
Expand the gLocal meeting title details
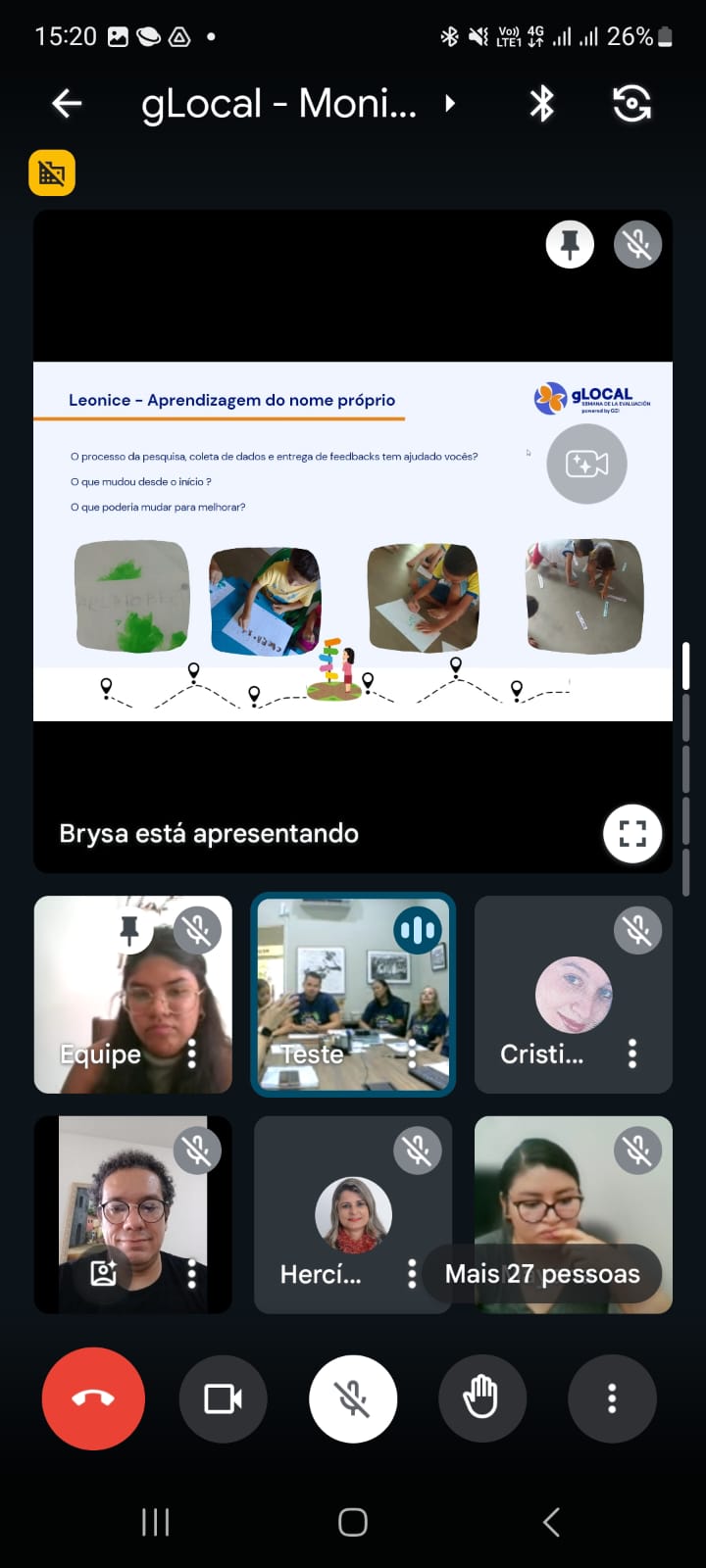[450, 103]
